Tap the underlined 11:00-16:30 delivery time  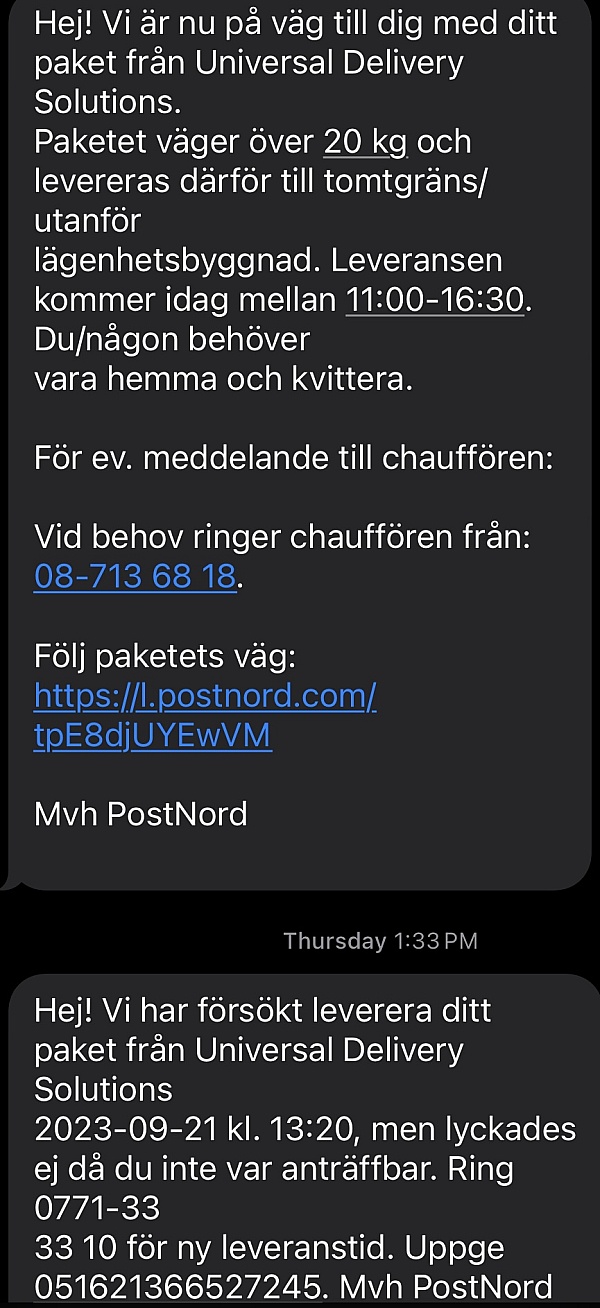(435, 299)
